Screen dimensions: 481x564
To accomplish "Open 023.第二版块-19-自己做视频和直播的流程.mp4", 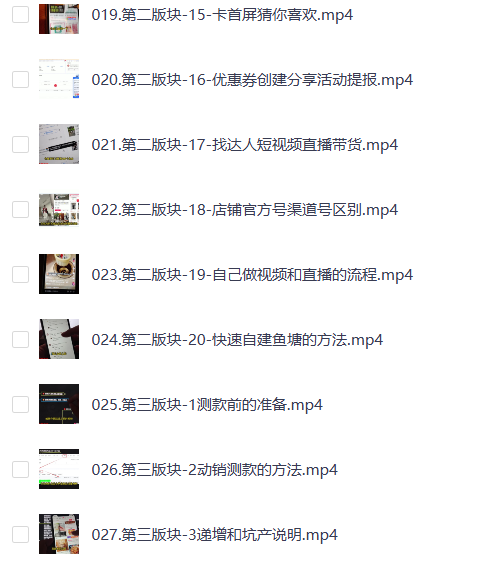I will [x=252, y=275].
